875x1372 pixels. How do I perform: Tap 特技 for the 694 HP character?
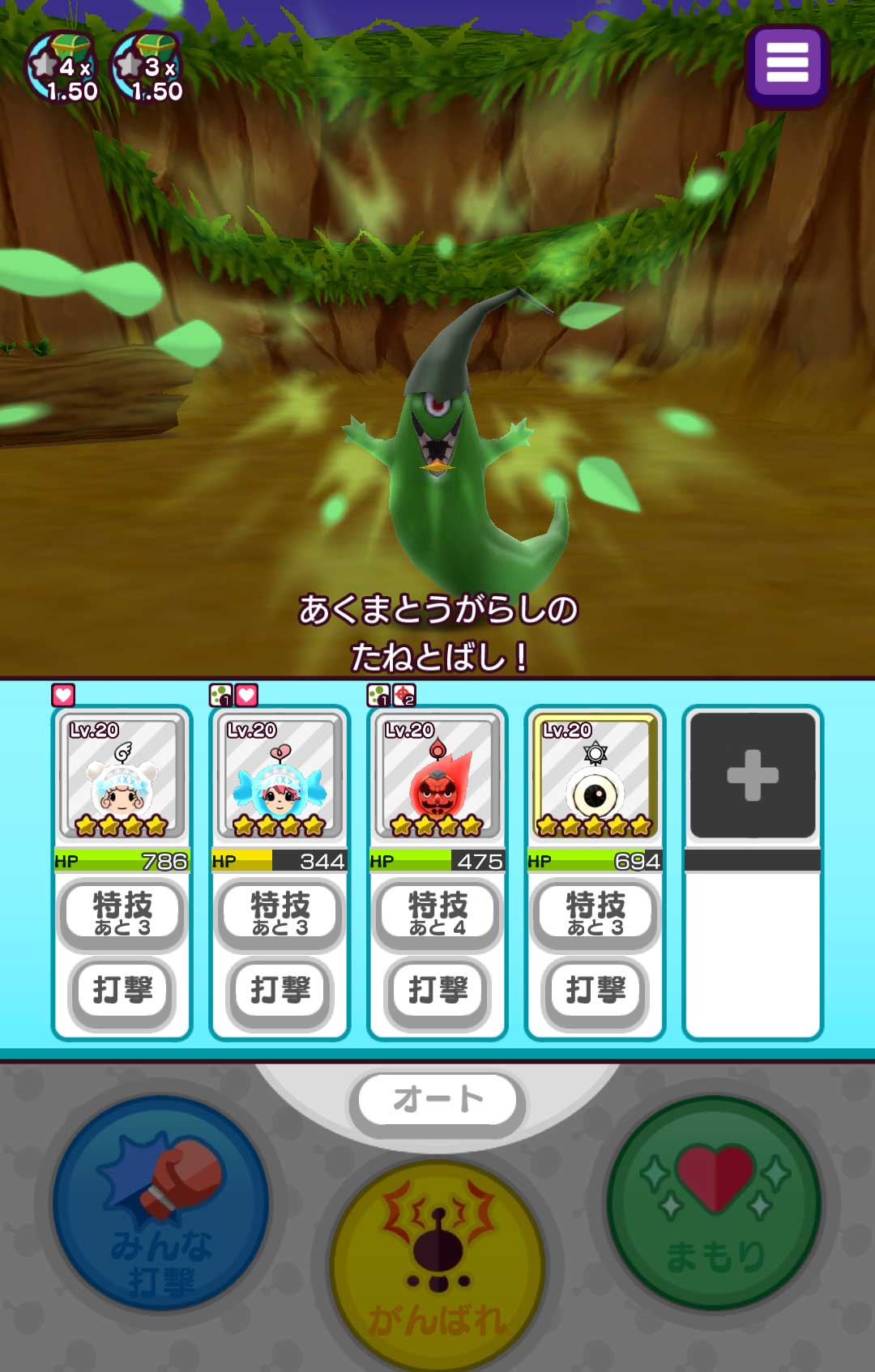point(595,913)
